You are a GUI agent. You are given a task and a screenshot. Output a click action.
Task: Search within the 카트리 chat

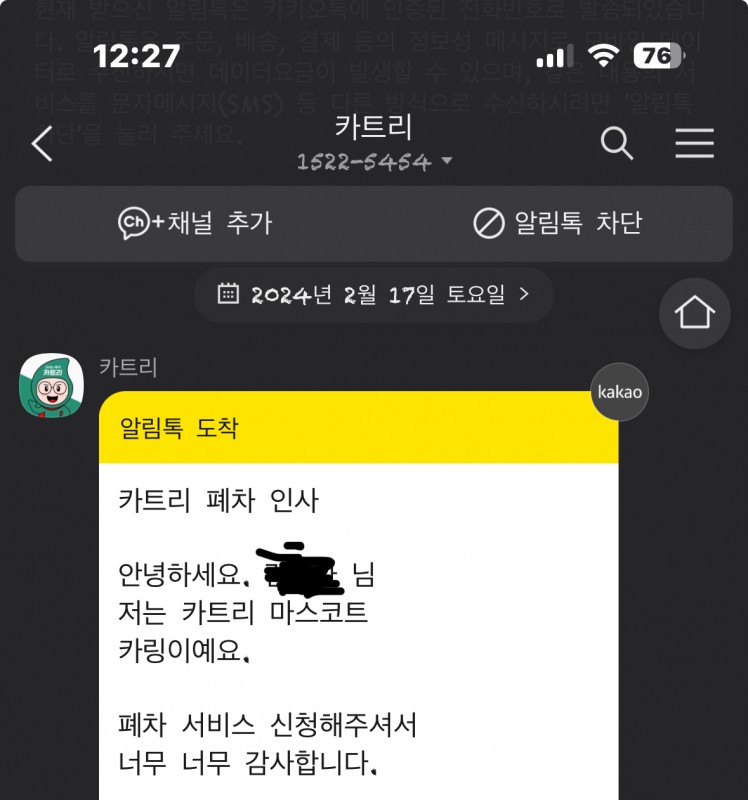(616, 144)
